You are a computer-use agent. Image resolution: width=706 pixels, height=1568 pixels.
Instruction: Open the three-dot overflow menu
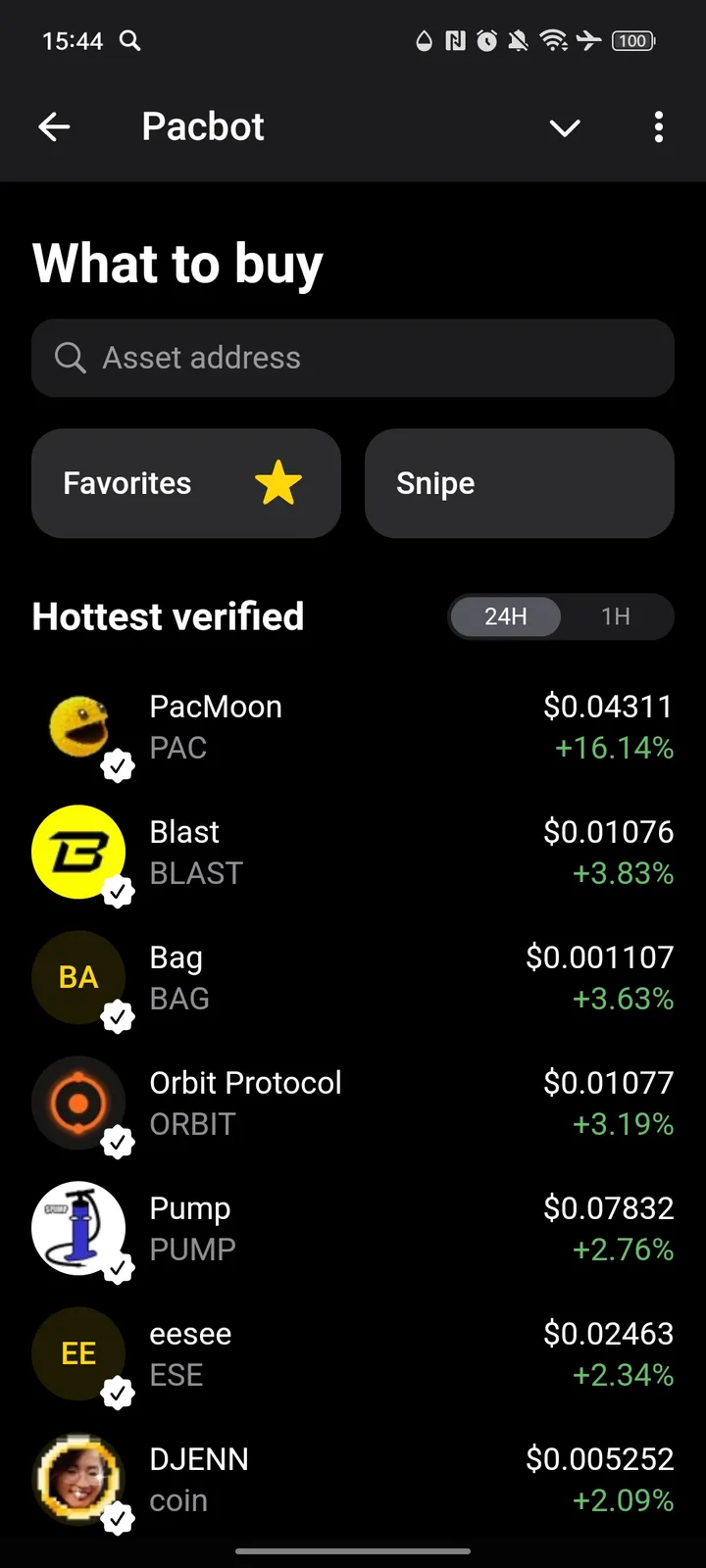[659, 127]
